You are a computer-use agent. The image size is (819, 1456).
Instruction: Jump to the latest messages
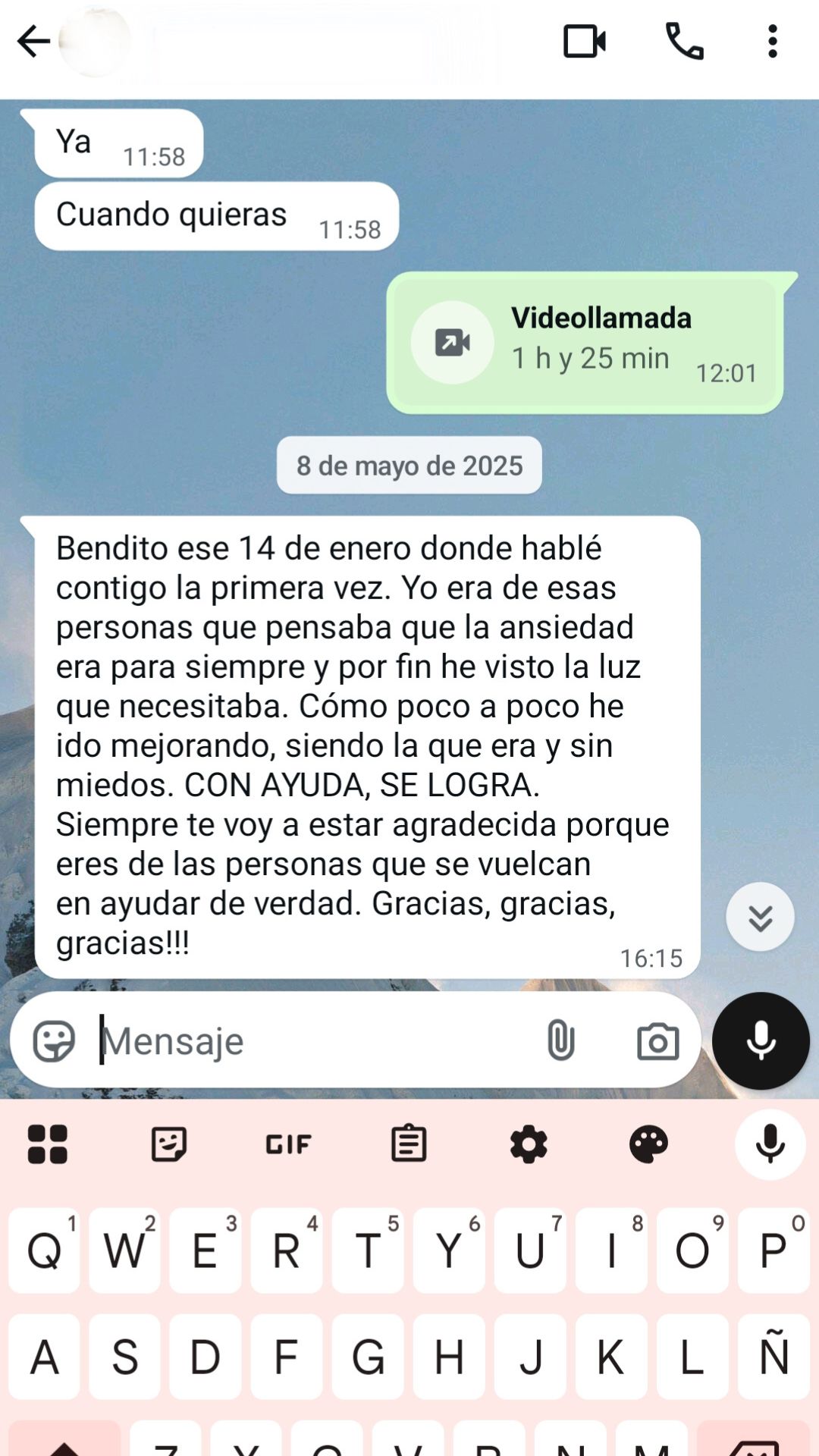coord(760,917)
